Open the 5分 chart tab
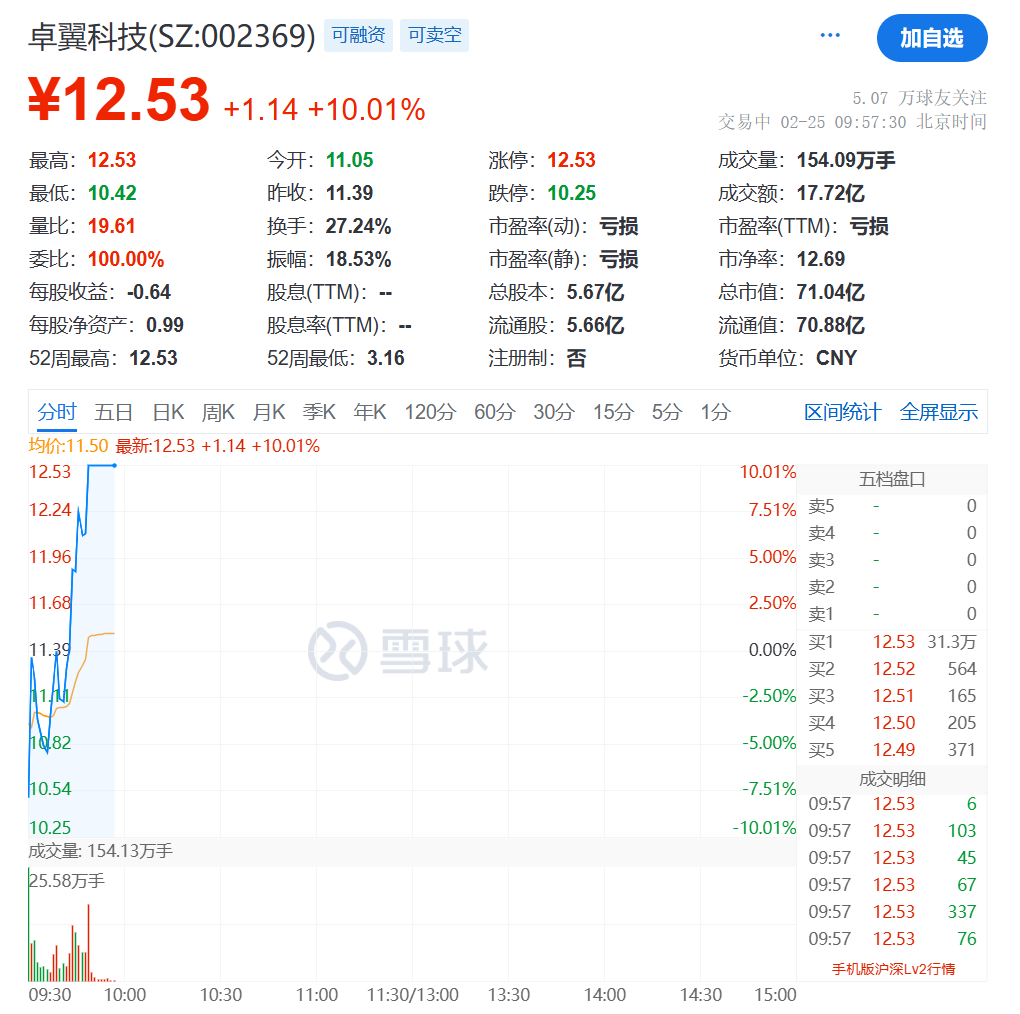Screen dimensions: 1020x1014 [666, 412]
